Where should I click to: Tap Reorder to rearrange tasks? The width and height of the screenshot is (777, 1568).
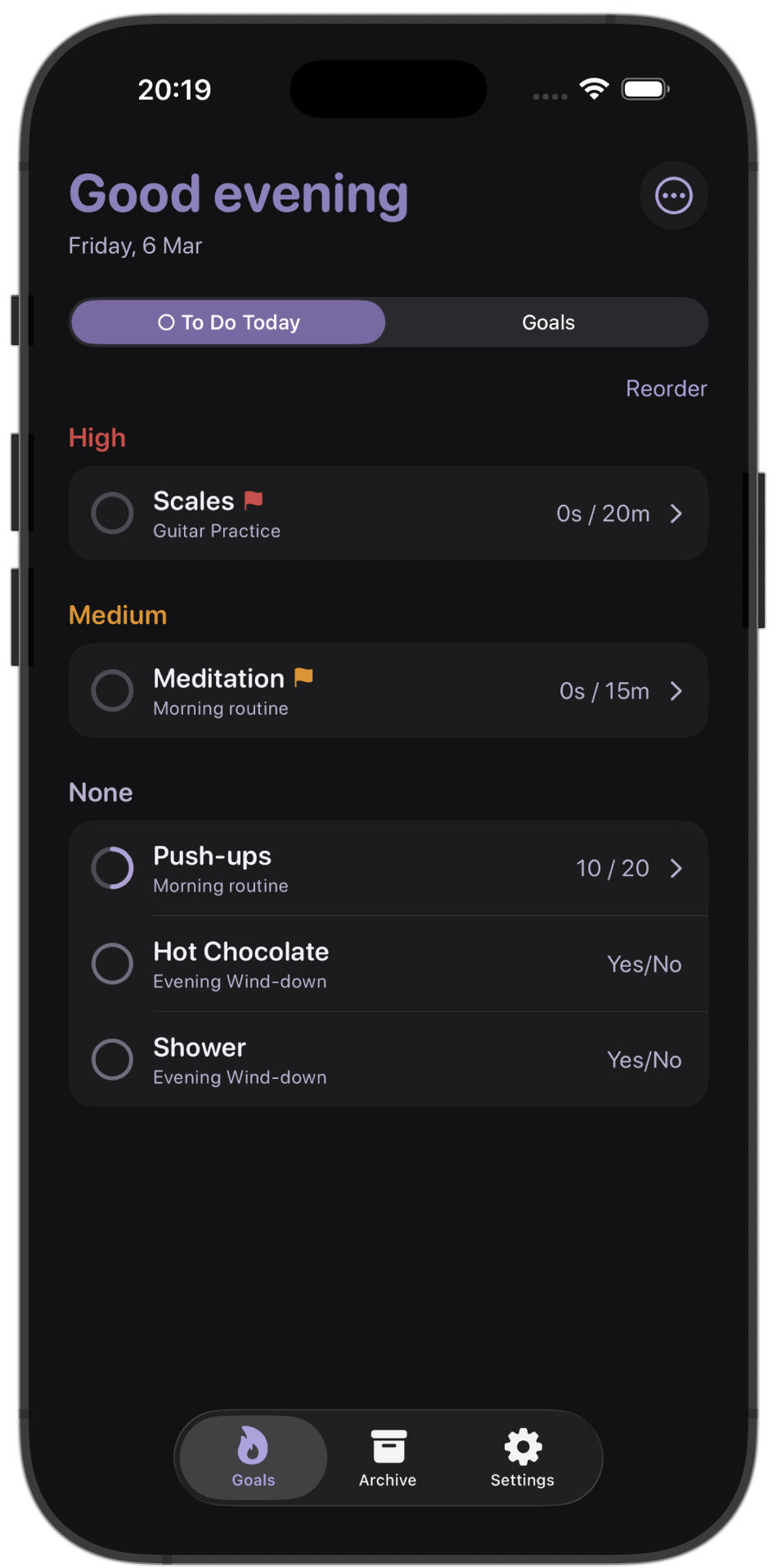(666, 389)
